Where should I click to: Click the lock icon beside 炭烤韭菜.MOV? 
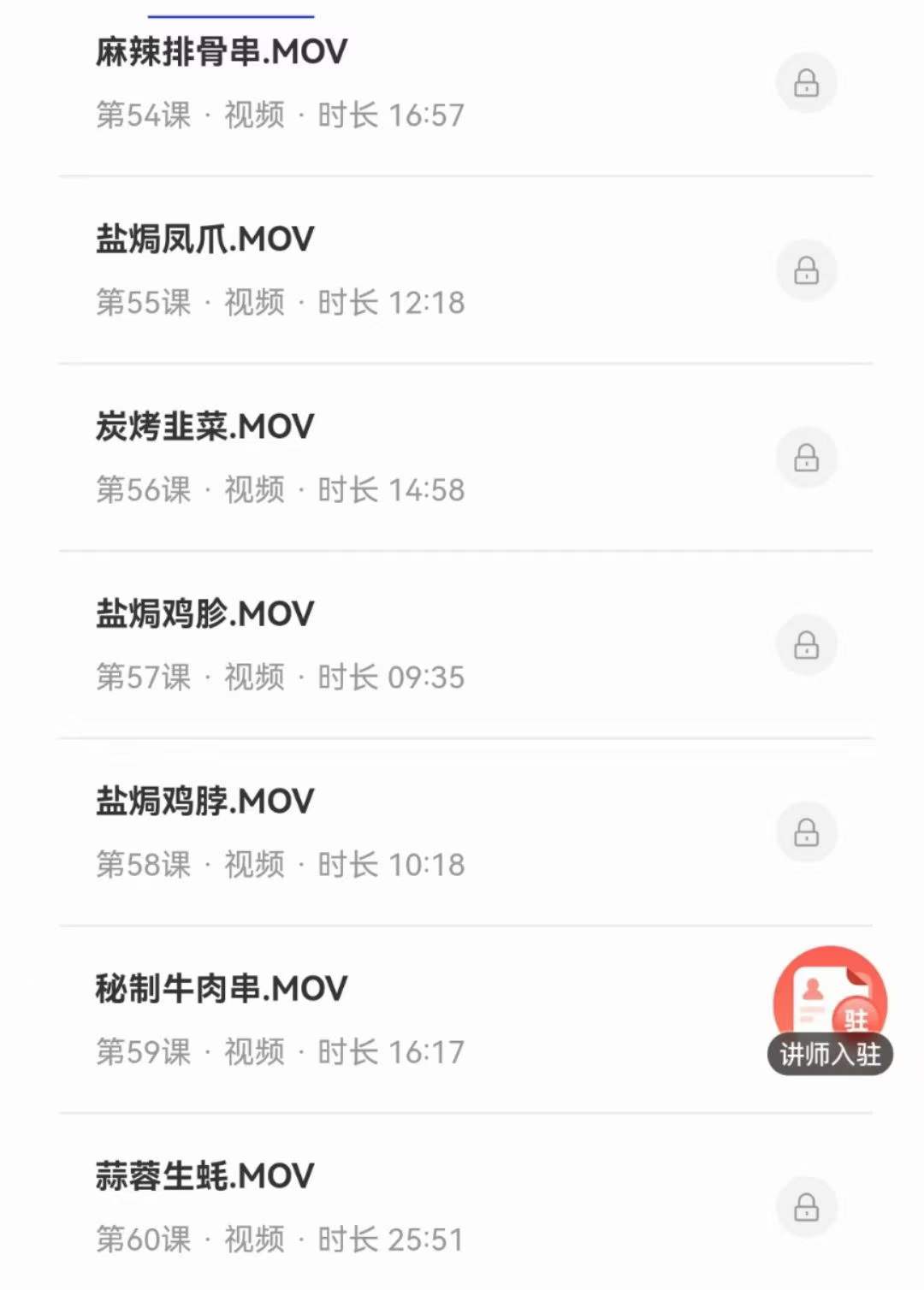click(808, 458)
